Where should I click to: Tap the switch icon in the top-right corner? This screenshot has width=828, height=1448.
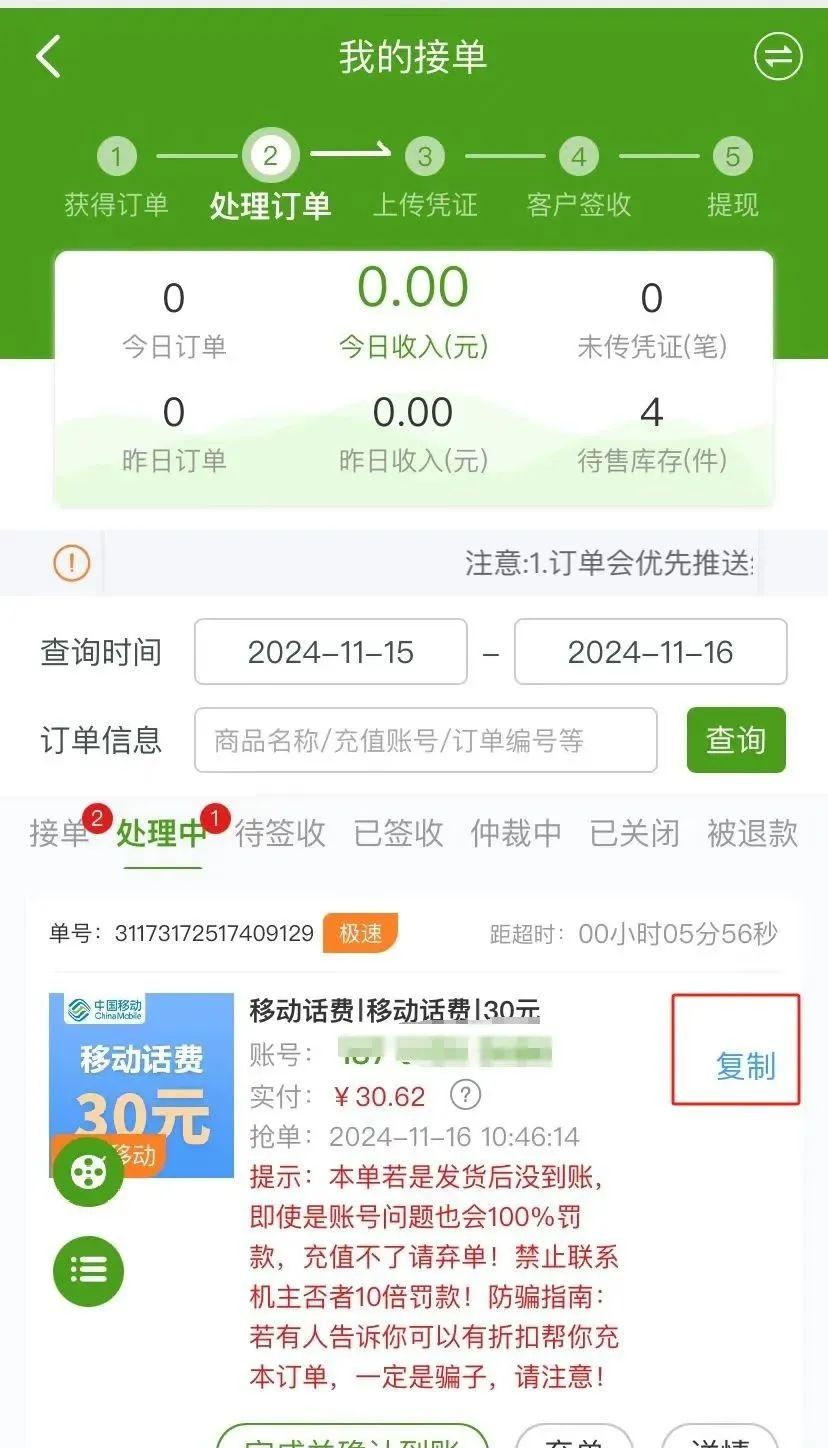(x=778, y=57)
